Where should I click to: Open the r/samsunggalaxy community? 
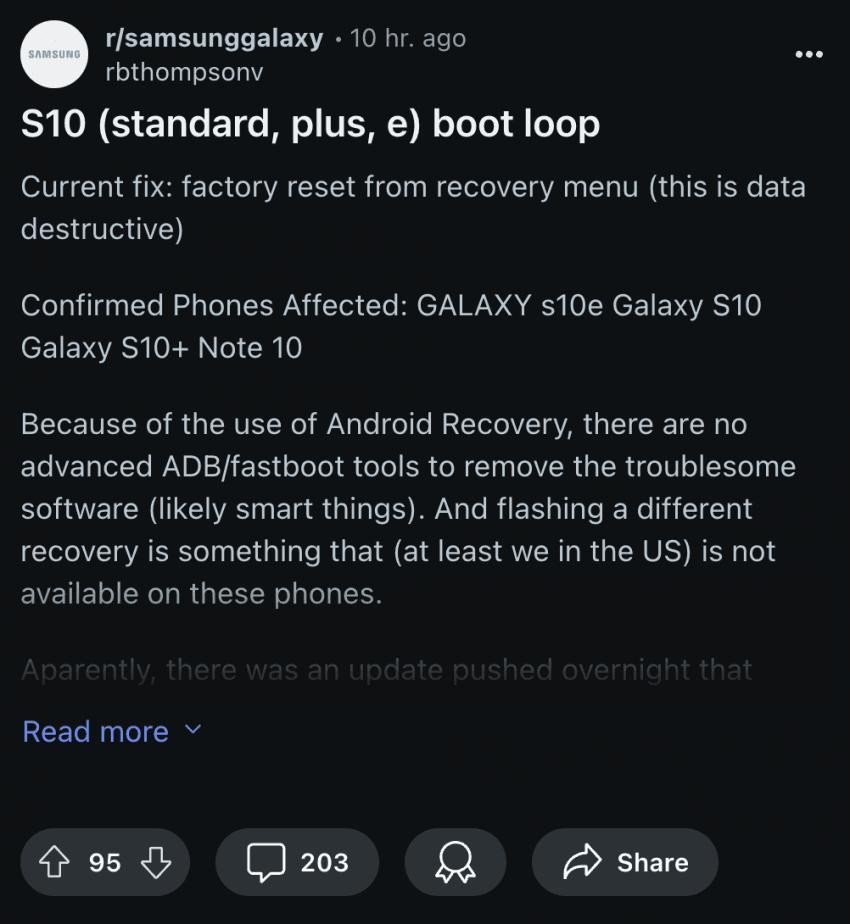[214, 38]
